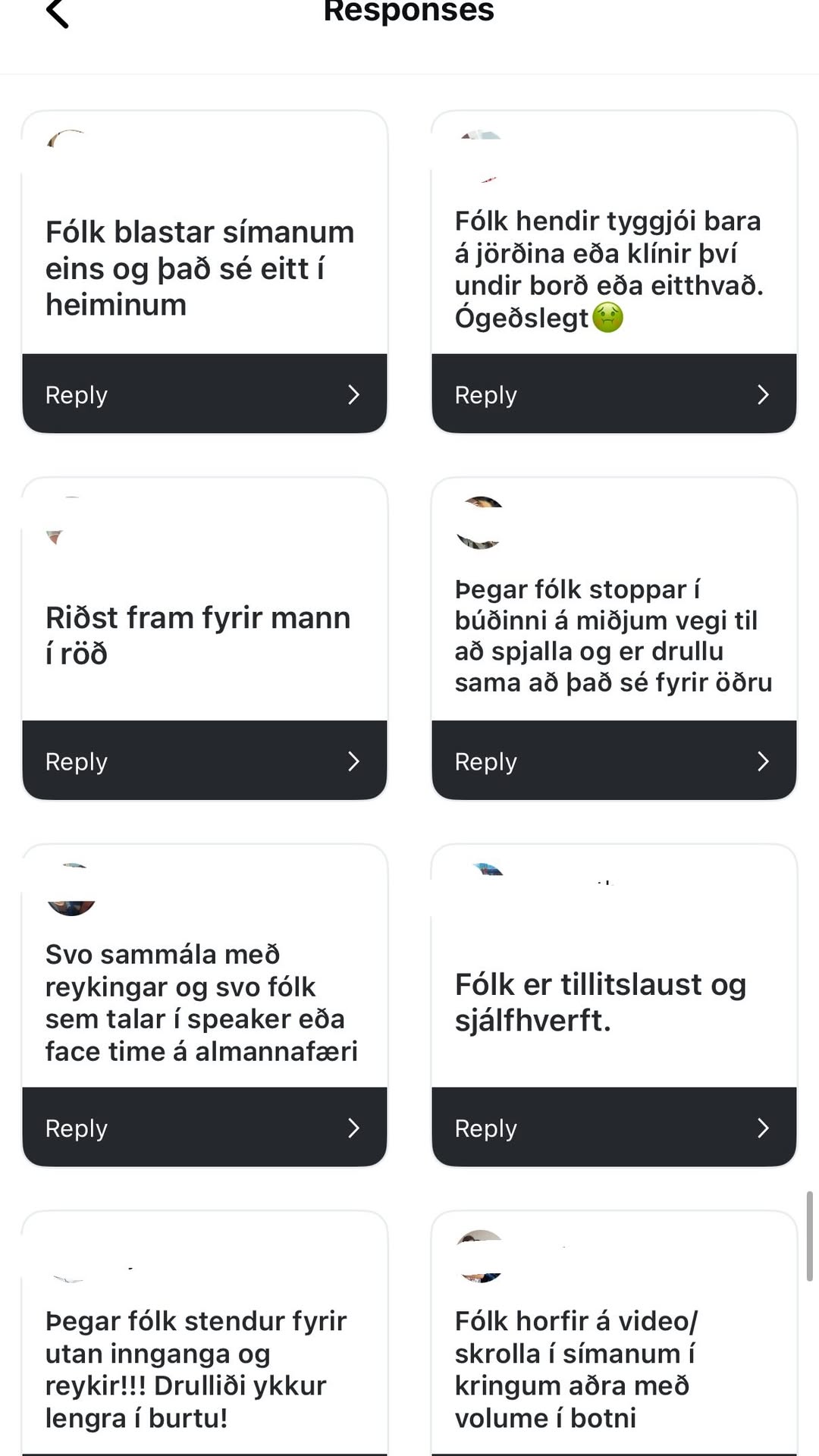Reply to the 'Riðst fram fyrir mann' response
This screenshot has height=1456, width=819.
pos(204,761)
